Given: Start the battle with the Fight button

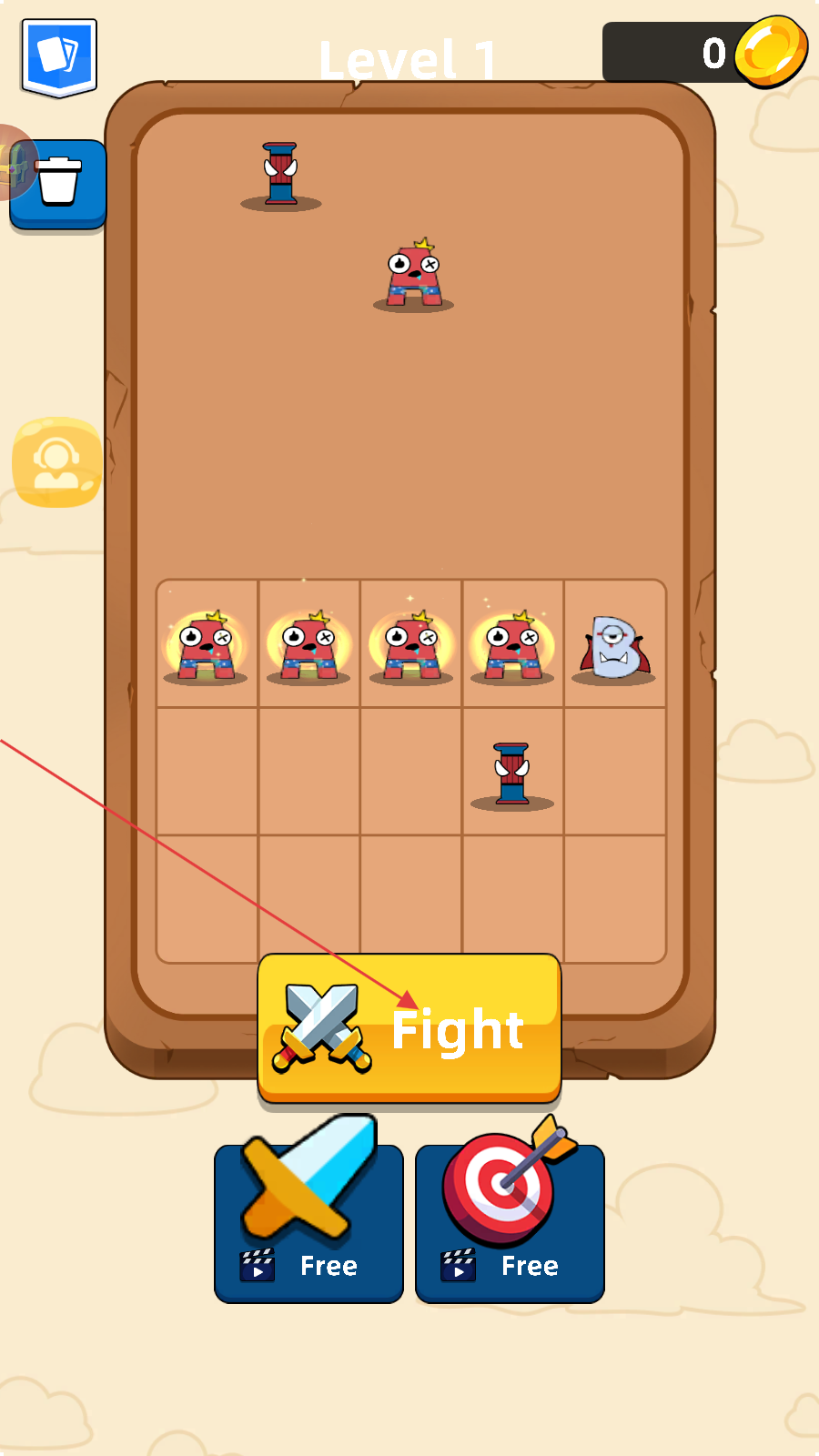Looking at the screenshot, I should click(409, 1028).
